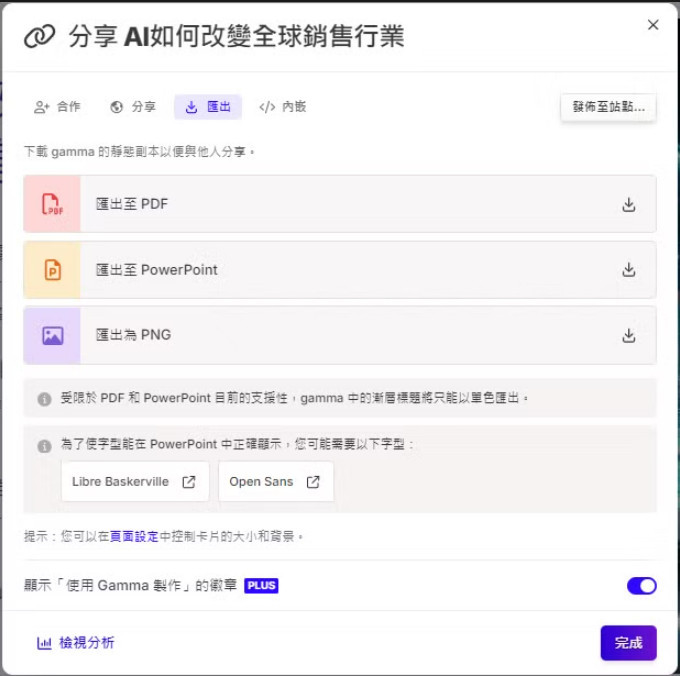Open the 內嵌 tab

coord(283,107)
